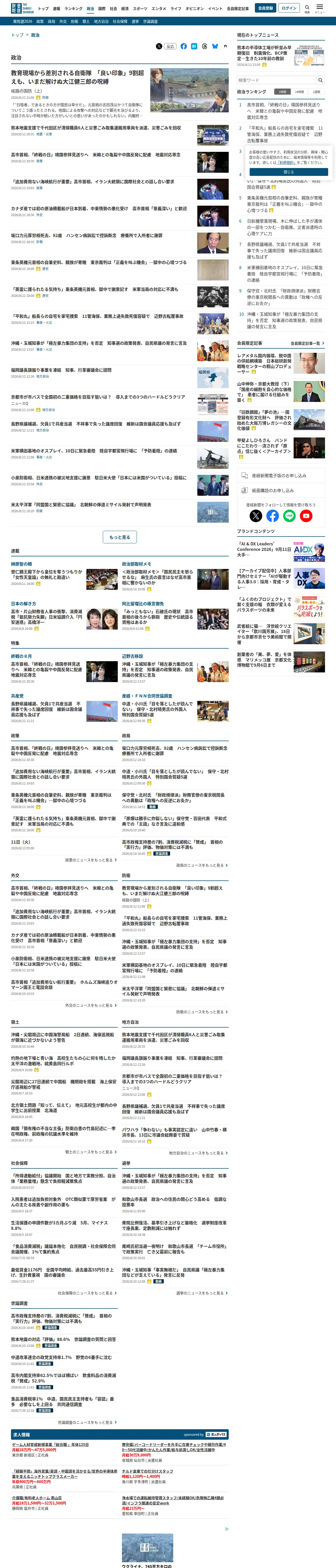Tap the もっと見る button
The height and width of the screenshot is (1568, 336).
point(120,537)
